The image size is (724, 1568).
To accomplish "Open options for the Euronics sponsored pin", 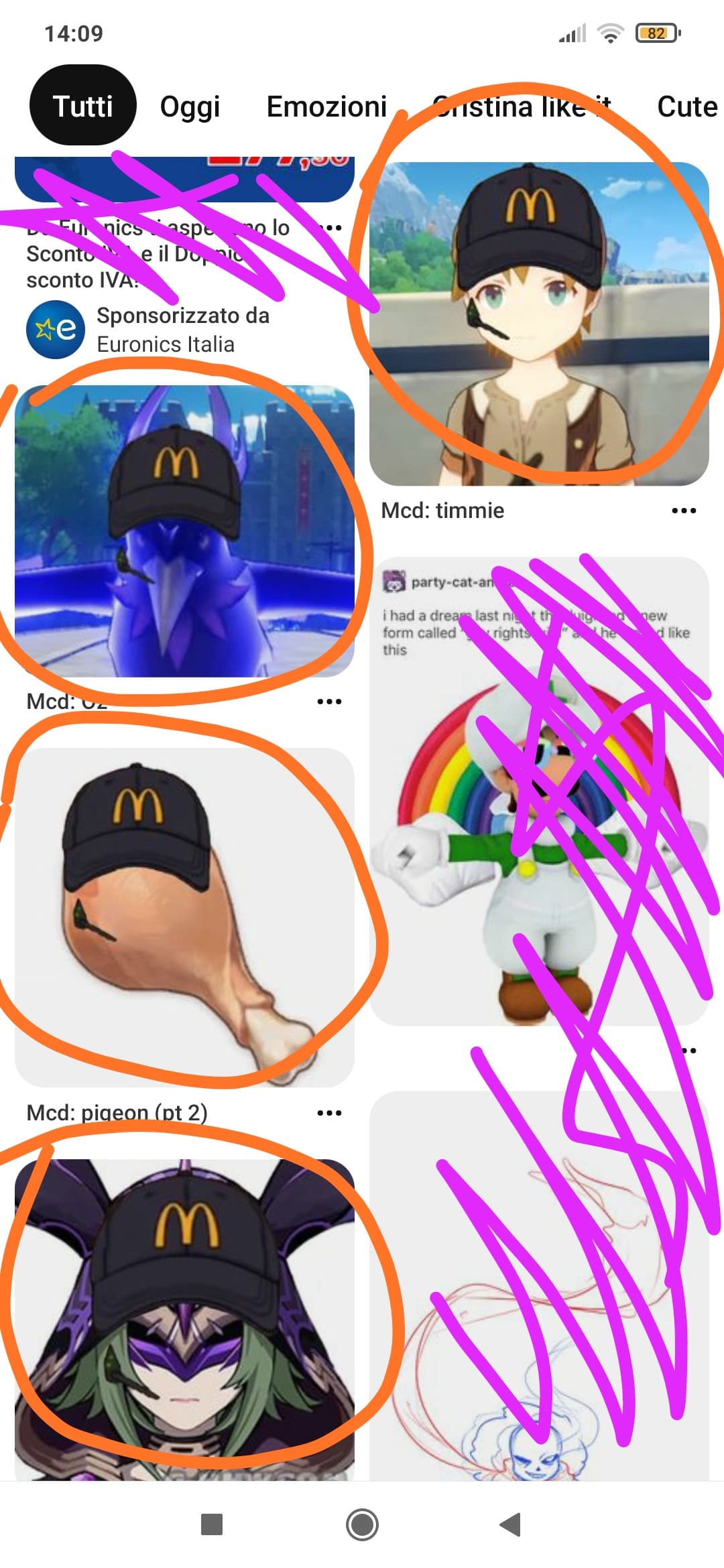I will point(330,228).
